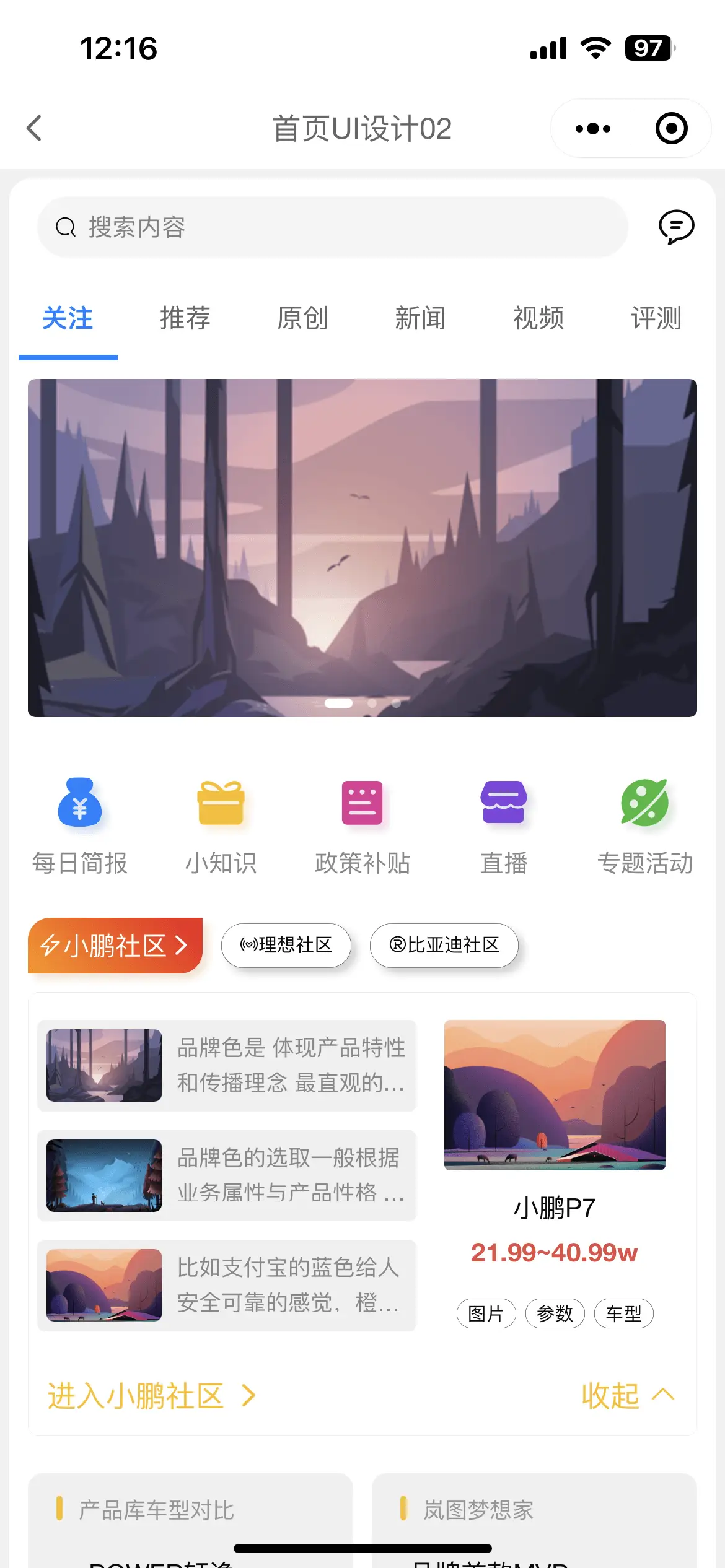Open the article about 支付宝的蓝色
This screenshot has height=1568, width=725.
[227, 1285]
